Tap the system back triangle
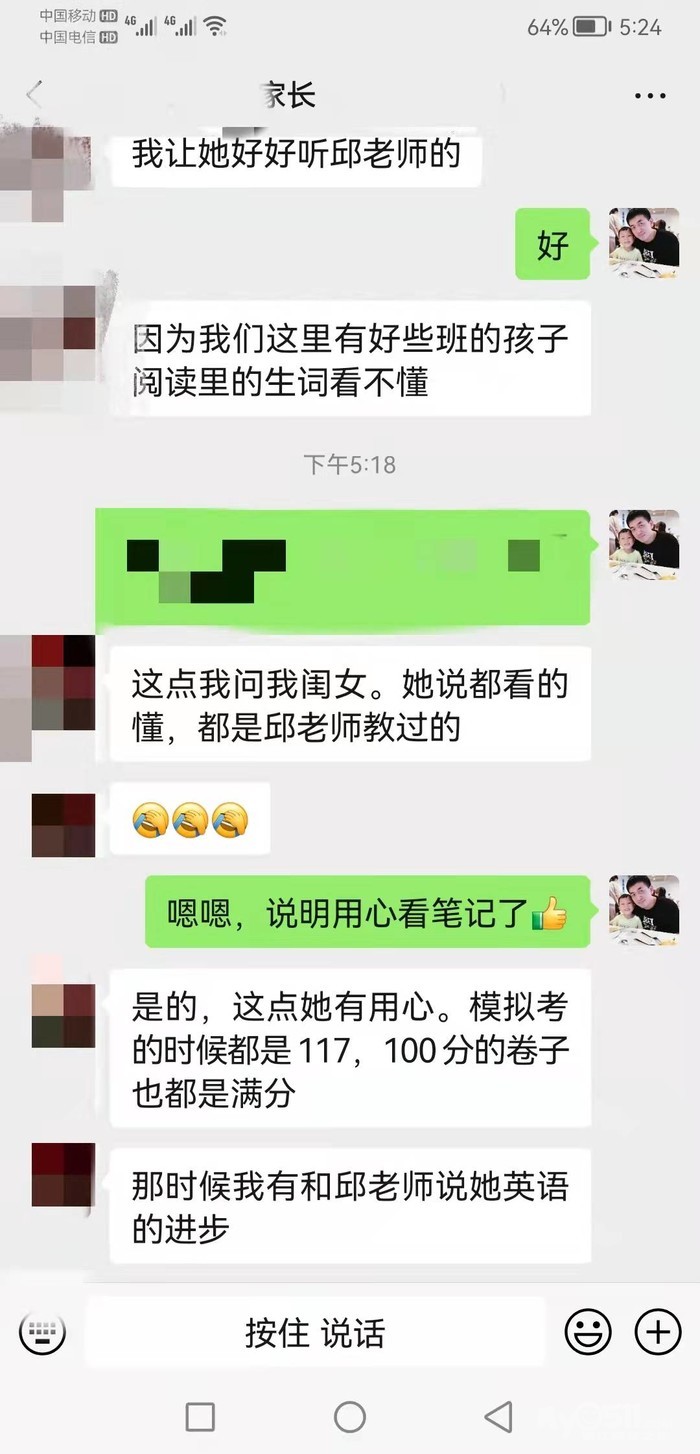Image resolution: width=700 pixels, height=1454 pixels. (x=498, y=1416)
